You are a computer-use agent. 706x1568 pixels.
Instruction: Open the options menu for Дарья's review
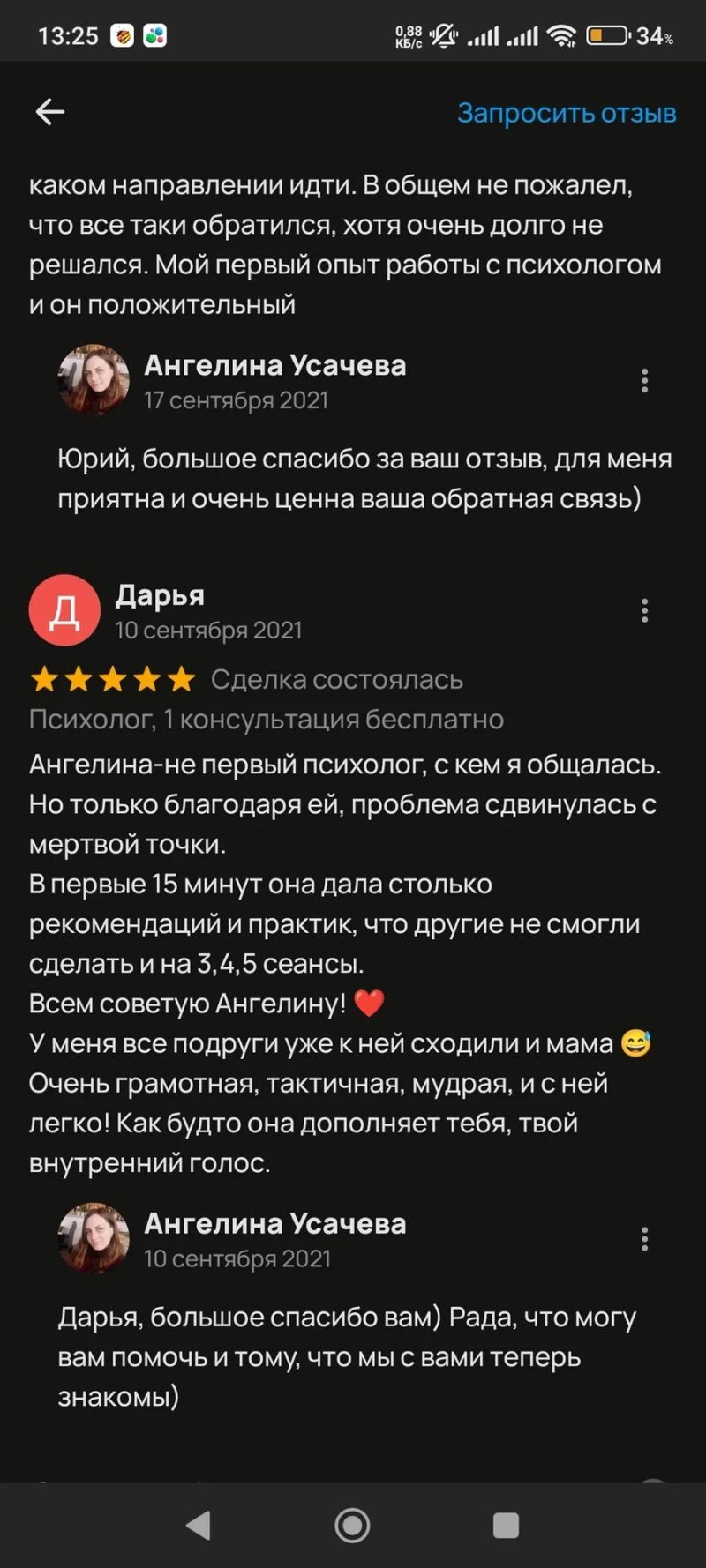tap(645, 610)
